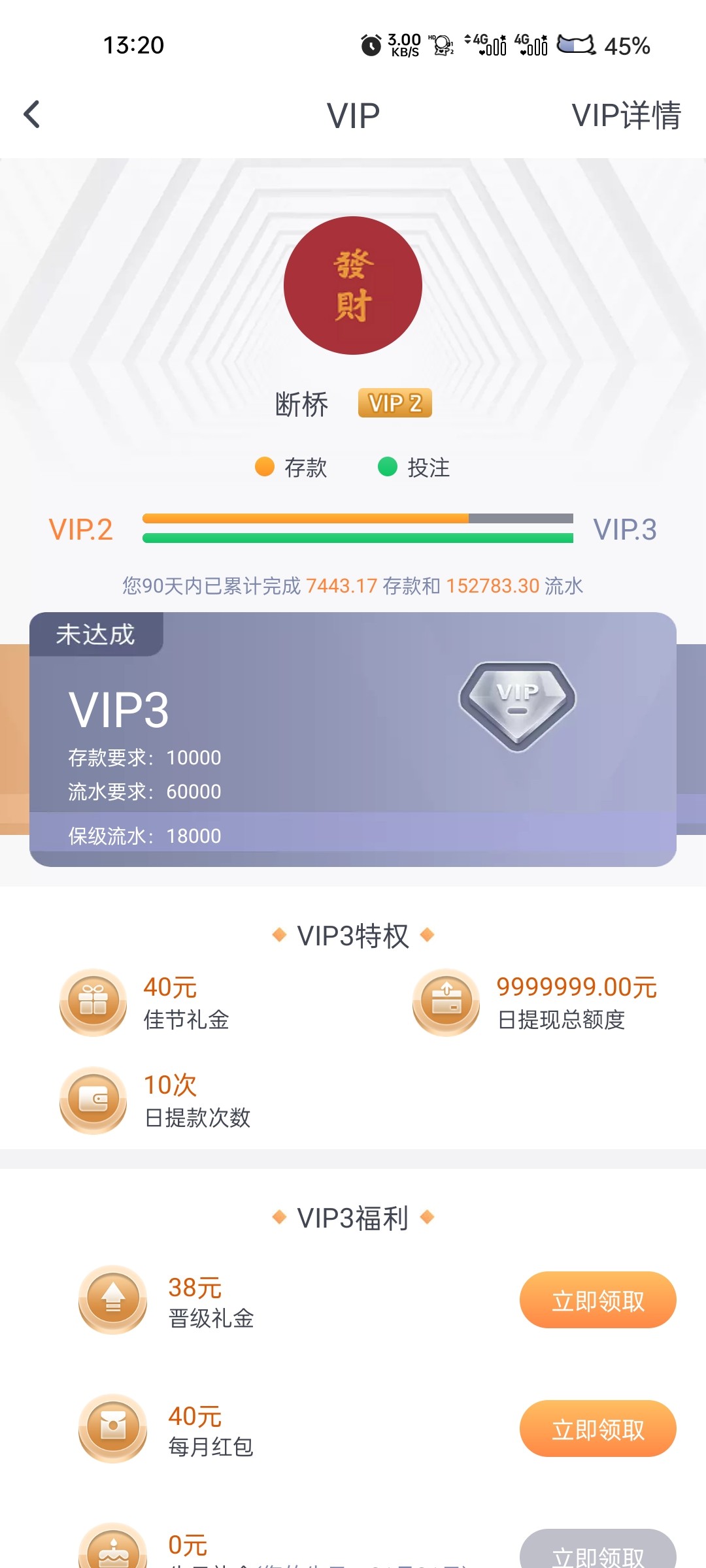Tap the 發財 profile avatar
This screenshot has width=706, height=1568.
[x=353, y=286]
